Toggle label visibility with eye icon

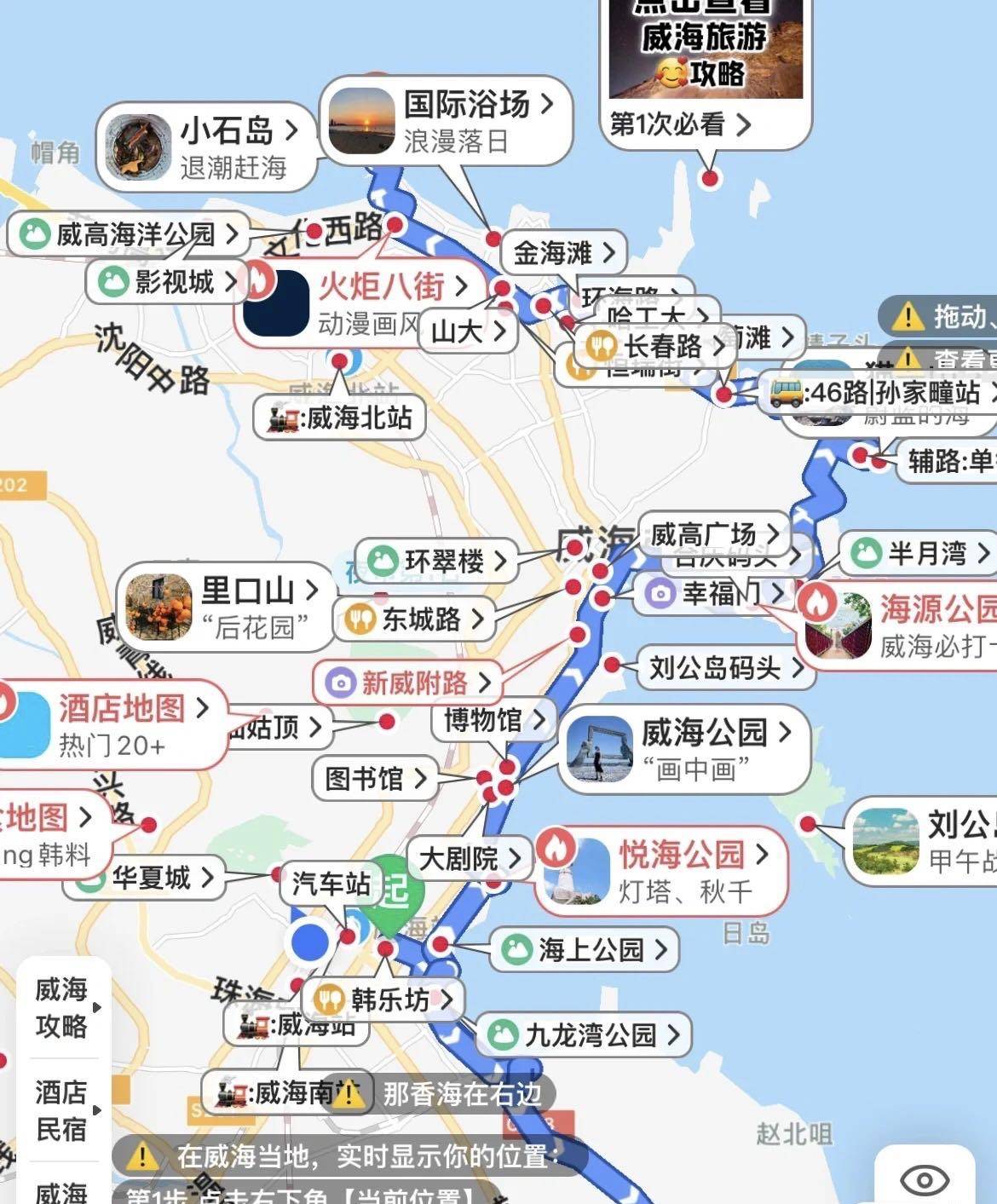924,1180
